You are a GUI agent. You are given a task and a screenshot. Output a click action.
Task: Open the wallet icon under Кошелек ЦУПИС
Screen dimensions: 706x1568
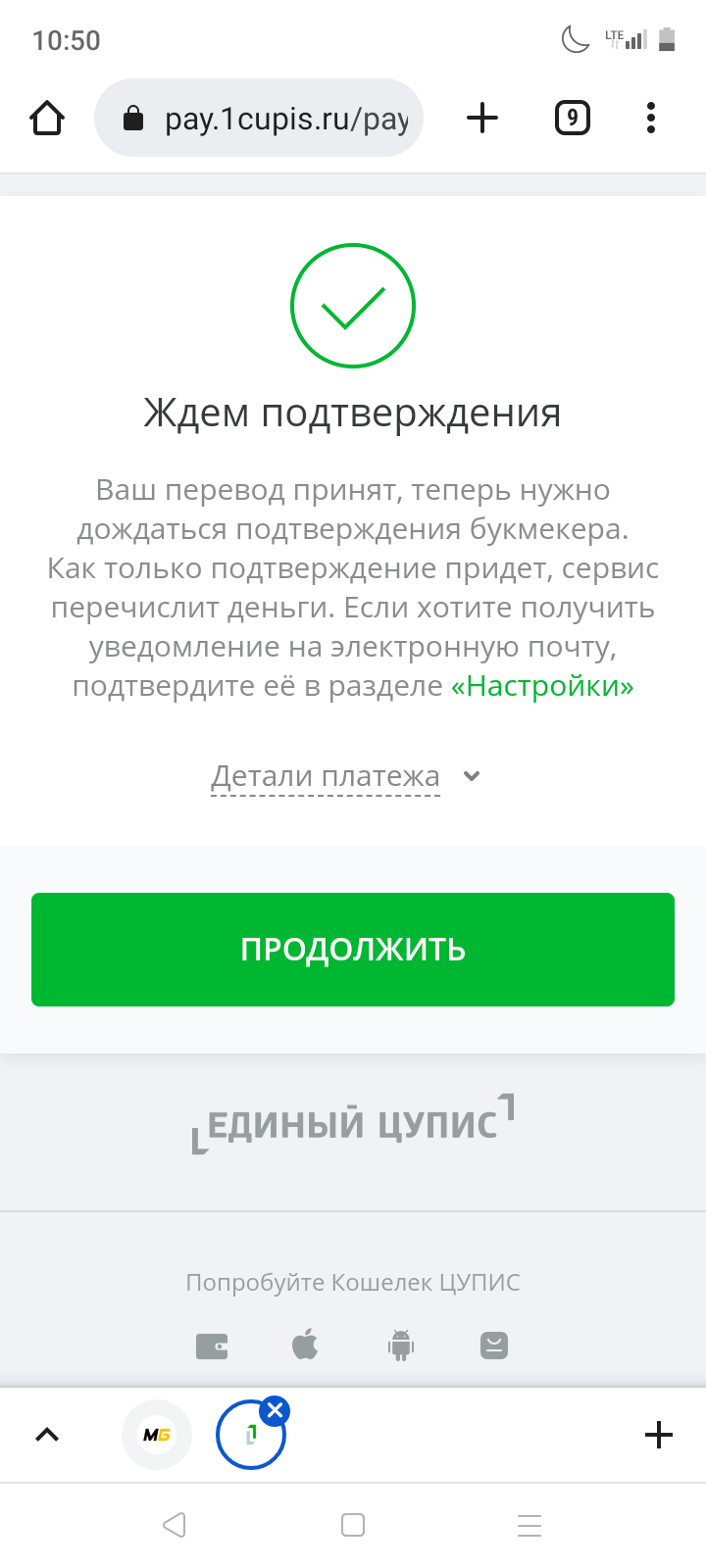212,1347
